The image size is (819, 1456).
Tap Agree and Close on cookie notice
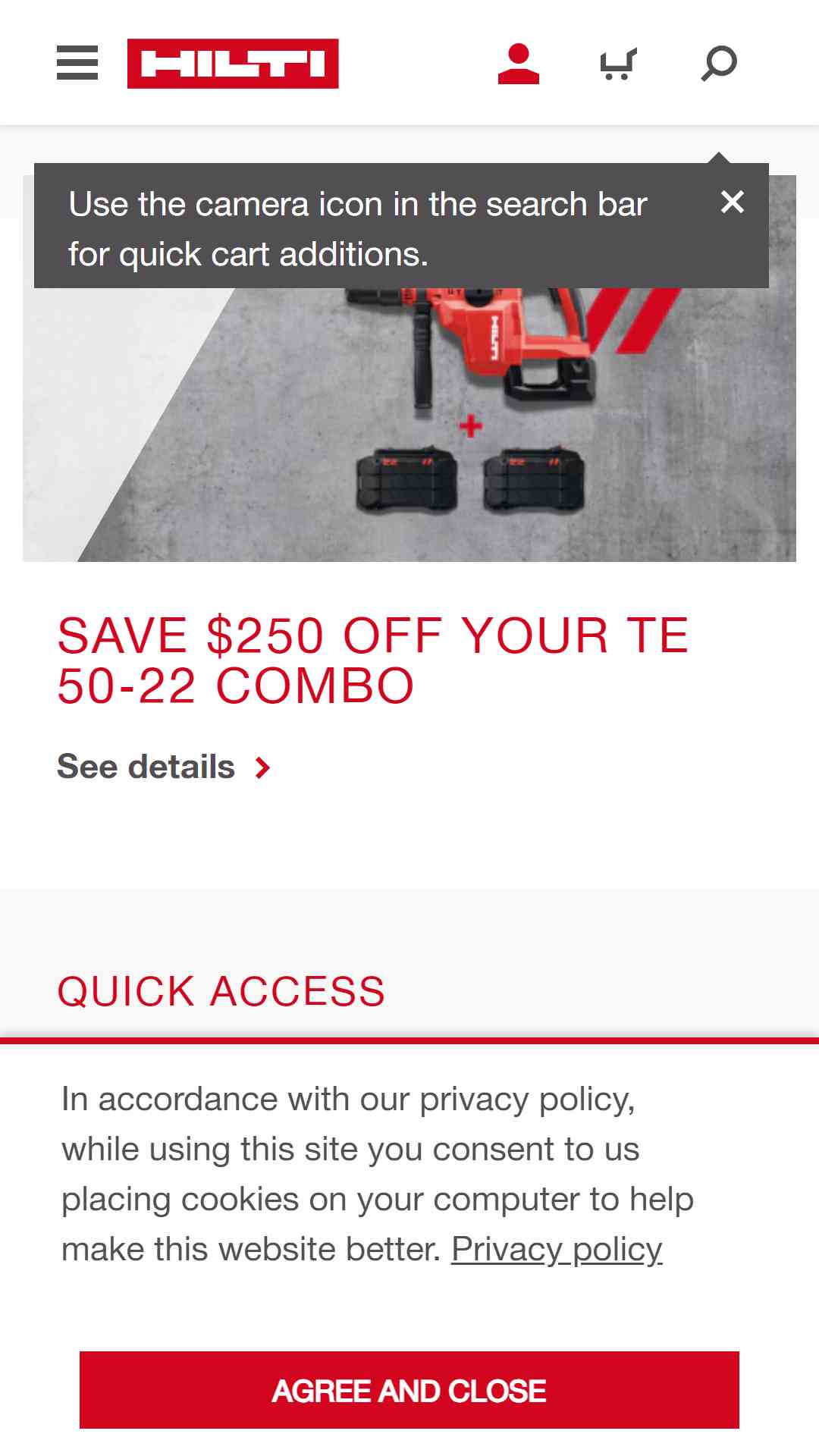coord(409,1390)
